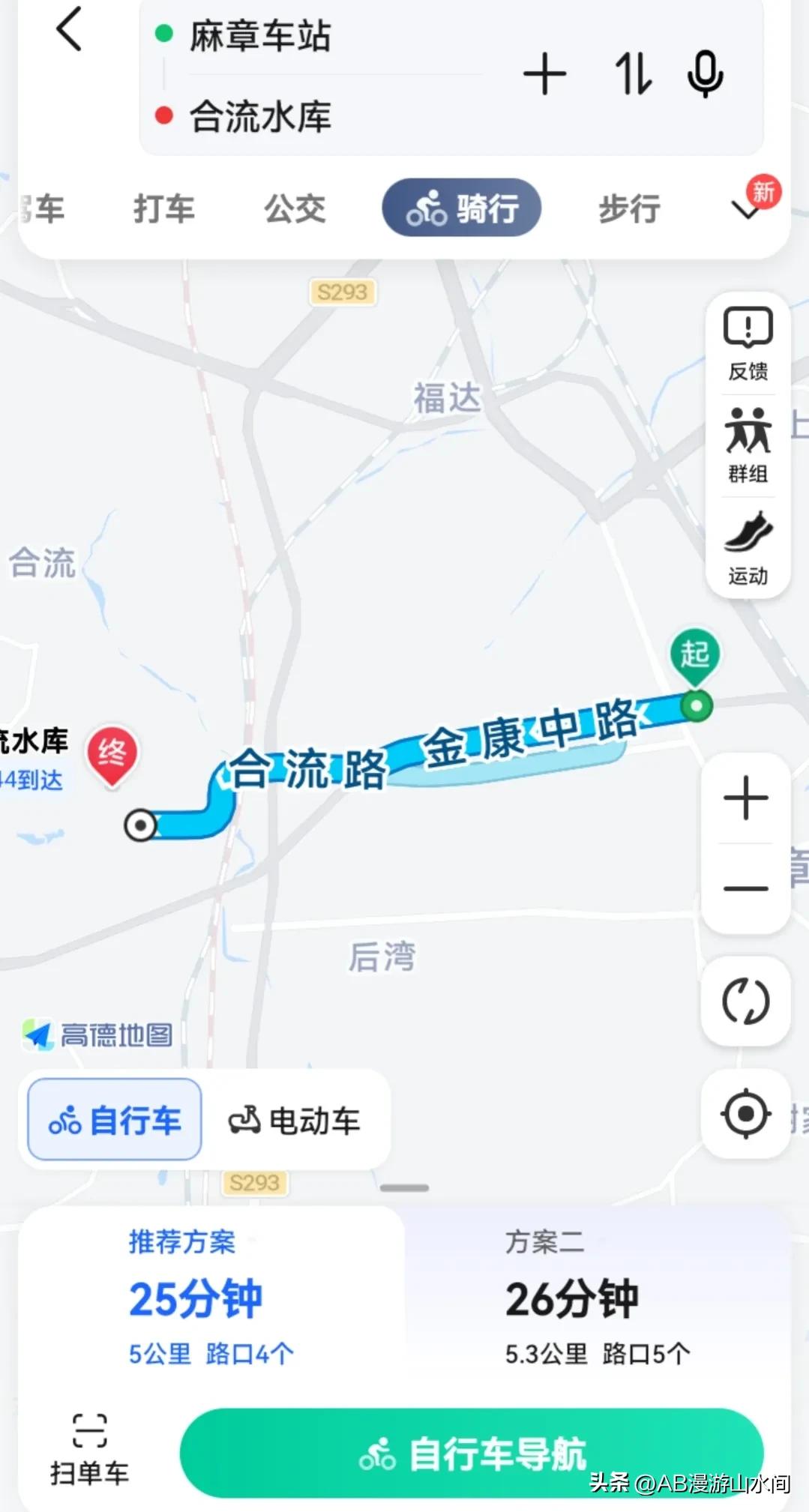The width and height of the screenshot is (809, 1512).
Task: Expand more travel modes chevron
Action: [748, 210]
